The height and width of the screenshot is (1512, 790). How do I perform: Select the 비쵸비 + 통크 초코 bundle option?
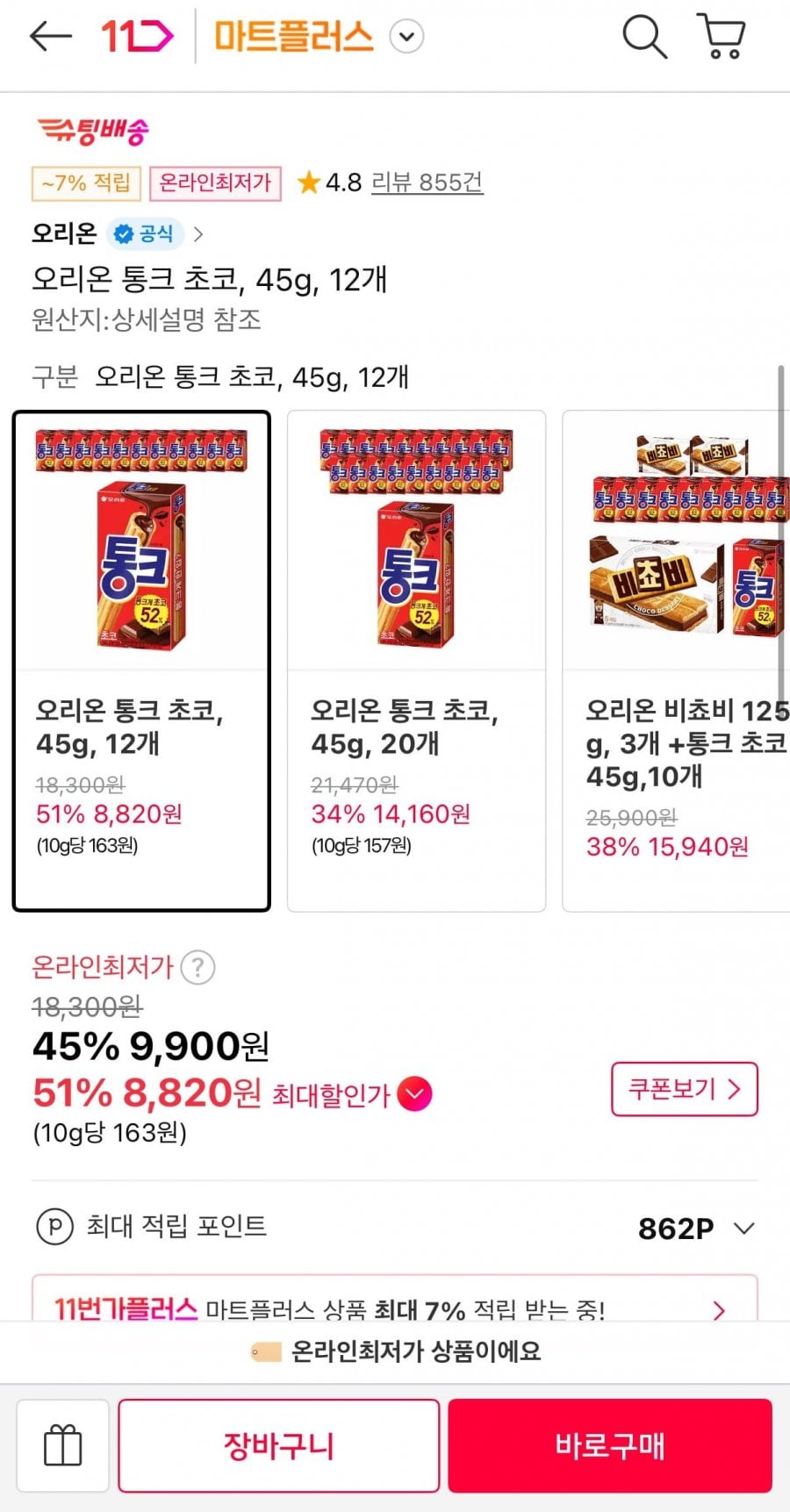pyautogui.click(x=678, y=660)
